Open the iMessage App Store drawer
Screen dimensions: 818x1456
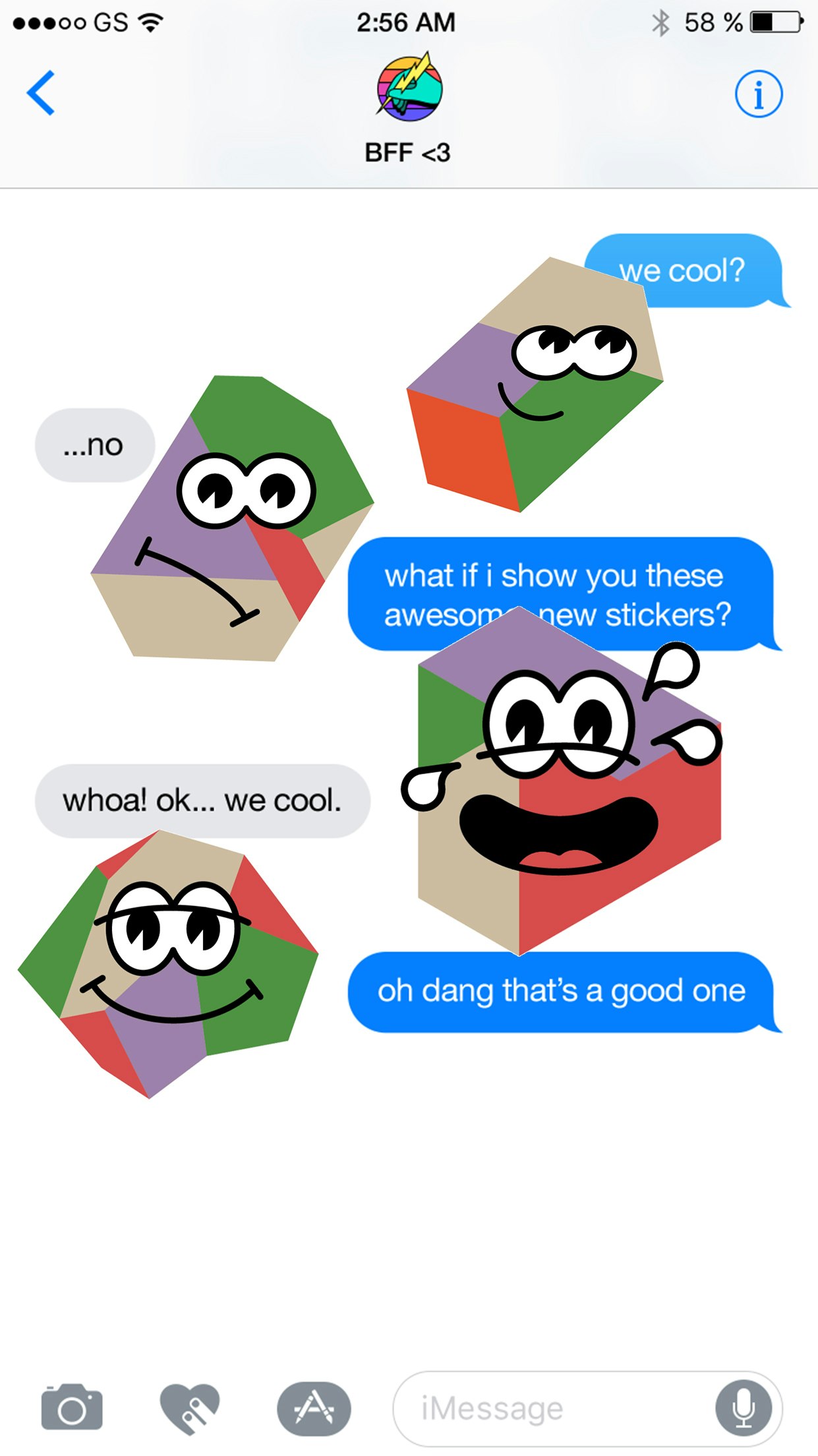[314, 1408]
